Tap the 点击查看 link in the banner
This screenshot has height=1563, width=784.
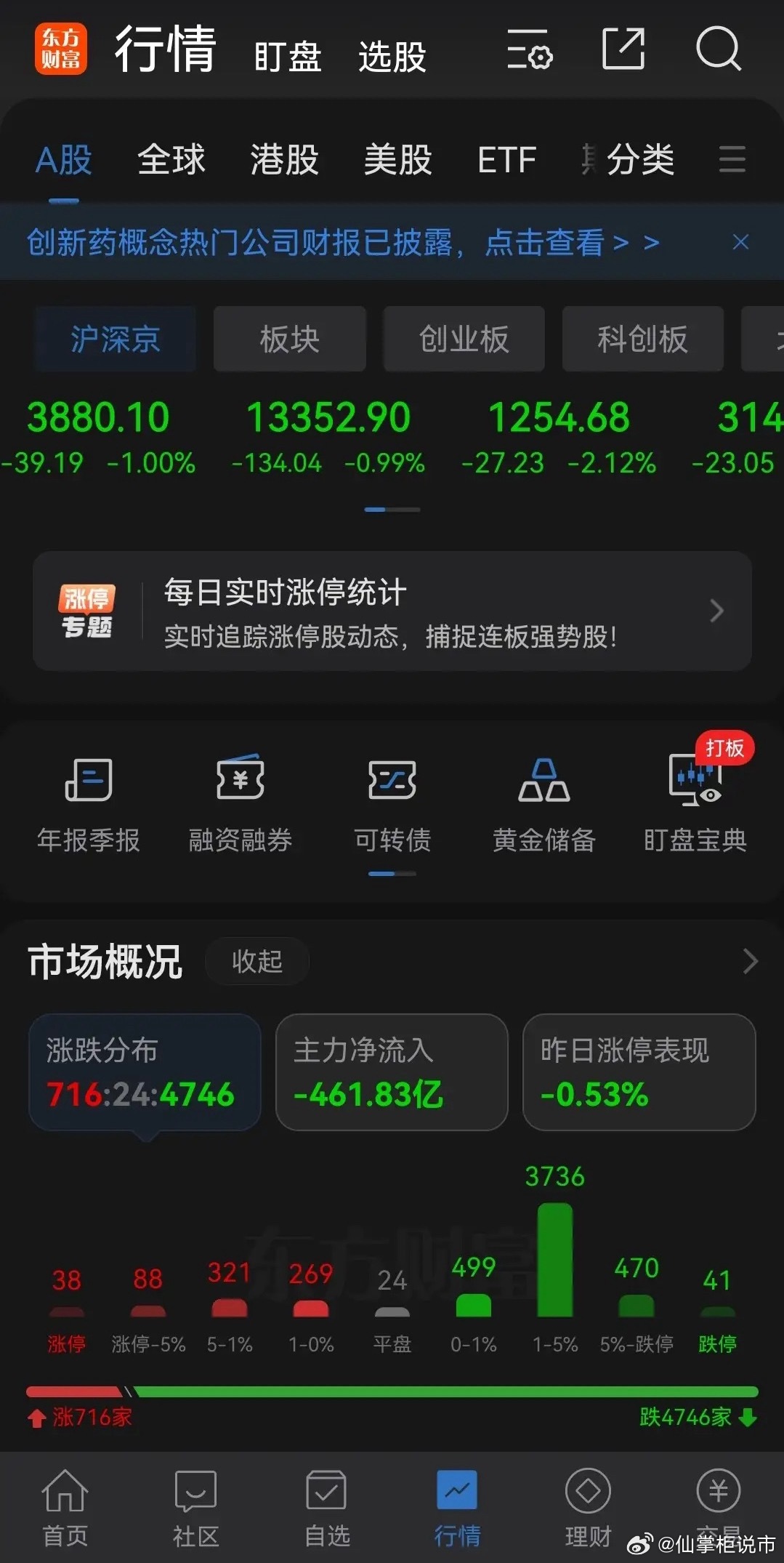[x=544, y=241]
